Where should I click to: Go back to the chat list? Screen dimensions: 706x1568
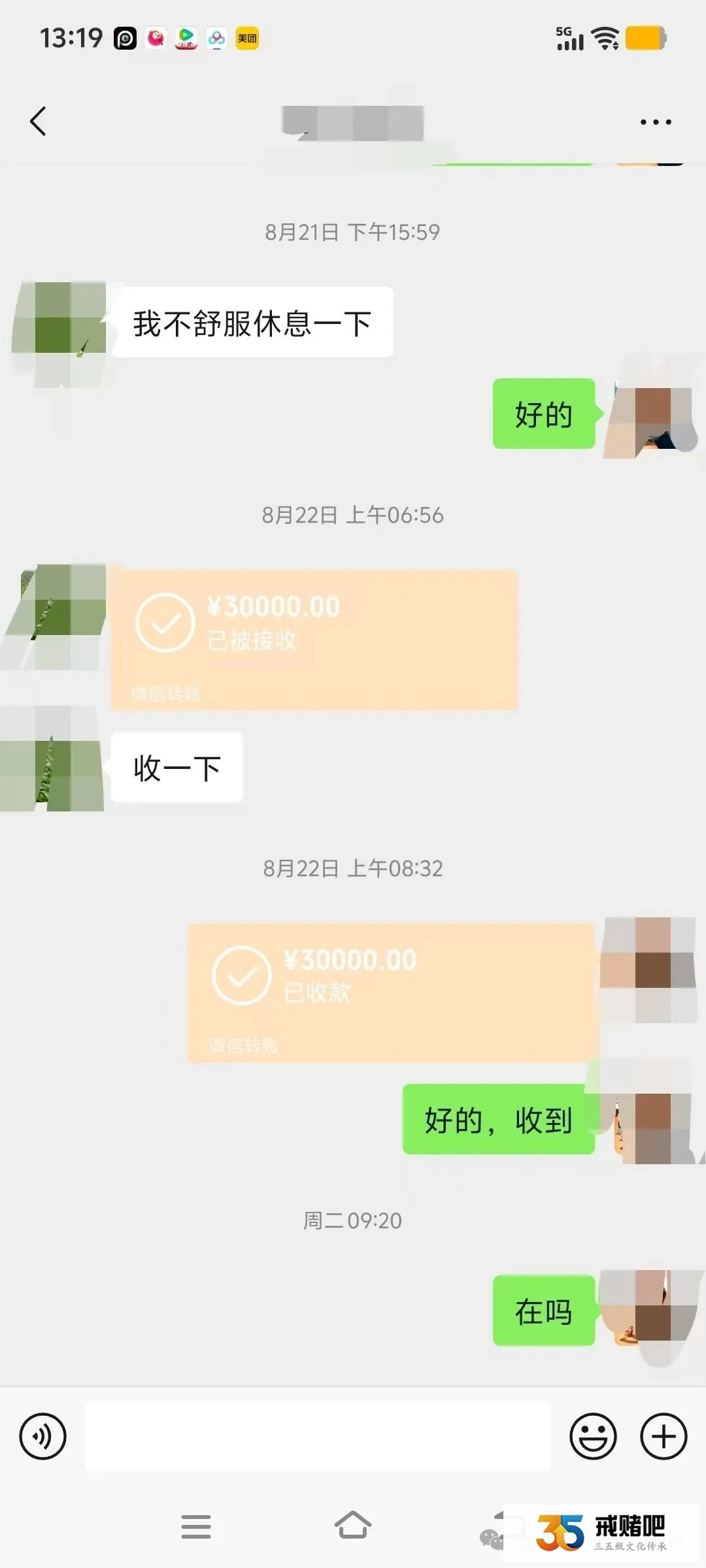pyautogui.click(x=38, y=122)
